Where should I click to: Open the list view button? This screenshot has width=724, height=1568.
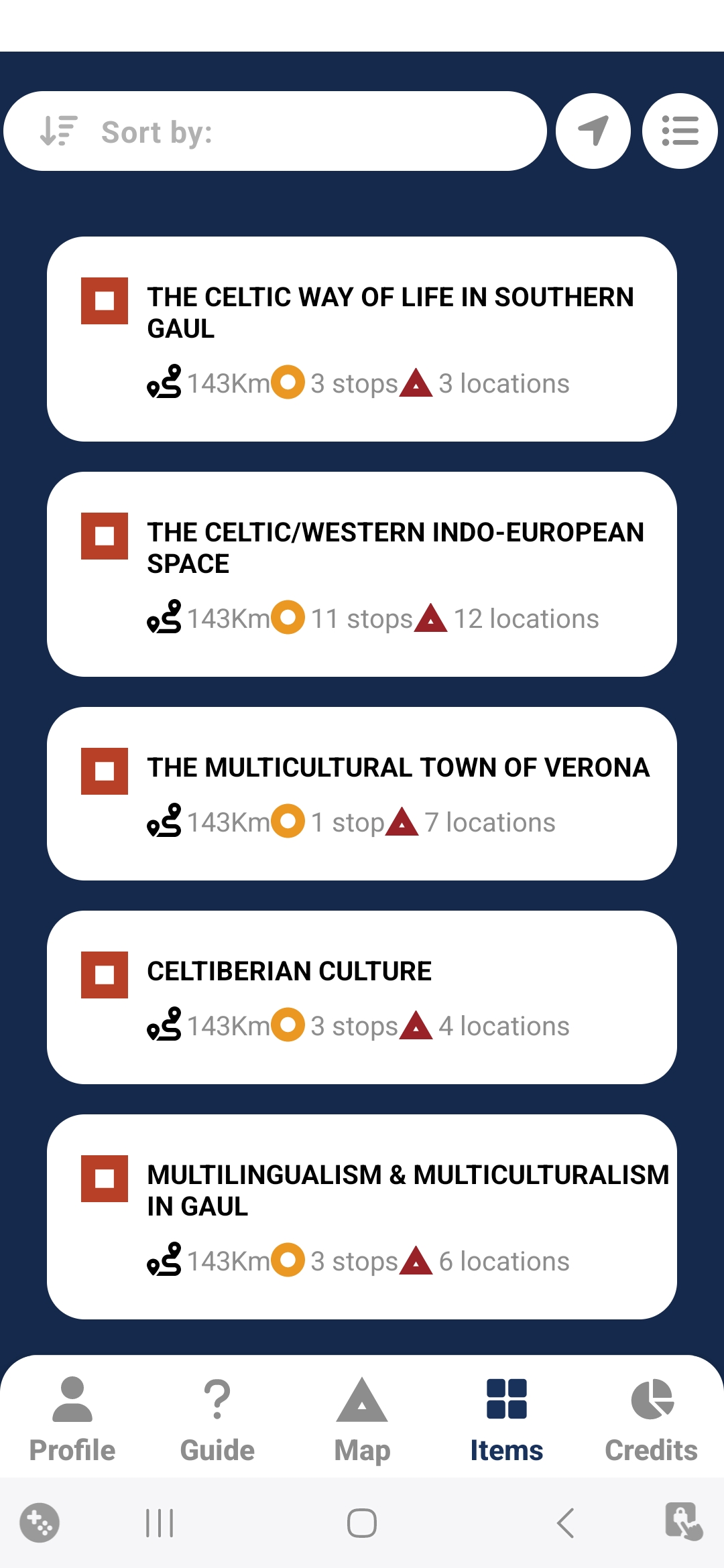(x=680, y=131)
